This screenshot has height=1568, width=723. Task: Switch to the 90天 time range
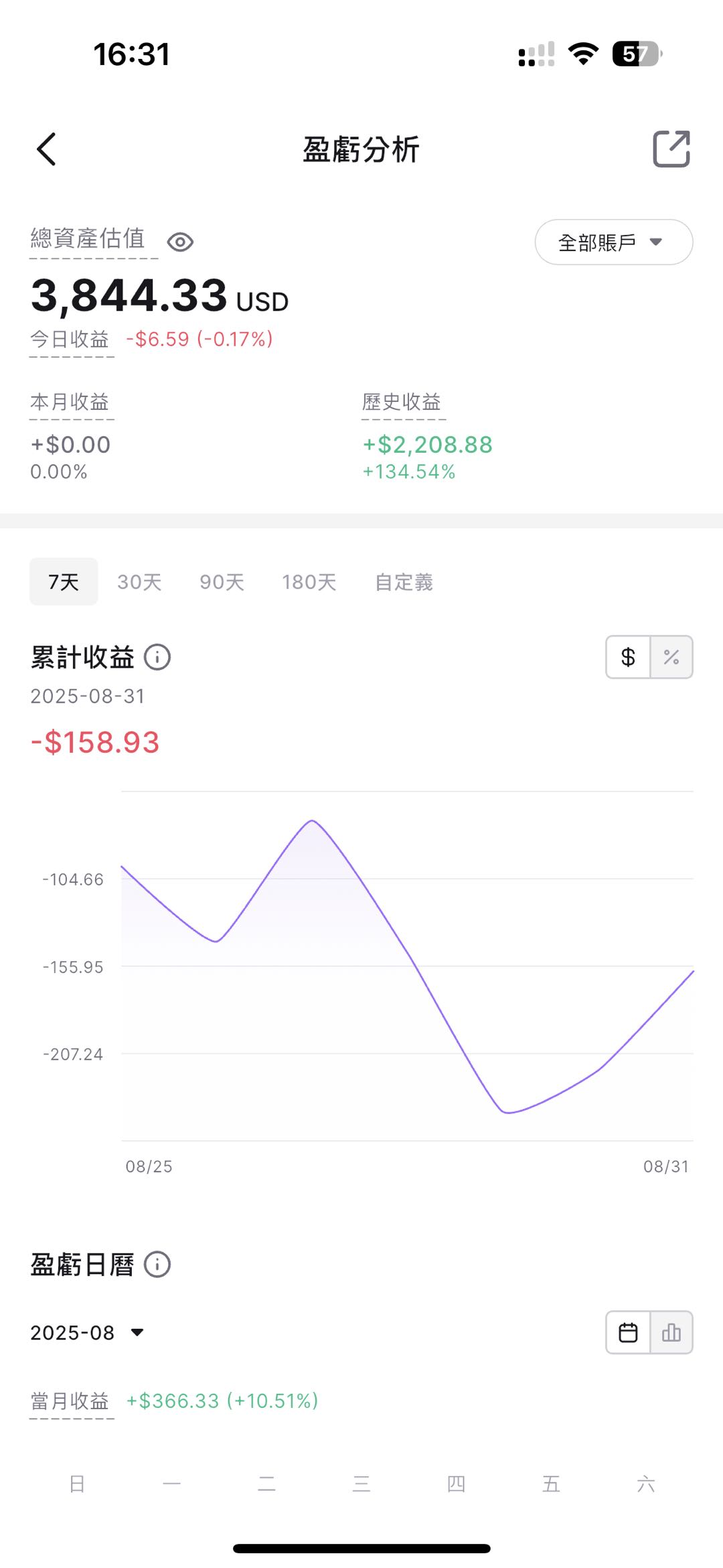(222, 581)
